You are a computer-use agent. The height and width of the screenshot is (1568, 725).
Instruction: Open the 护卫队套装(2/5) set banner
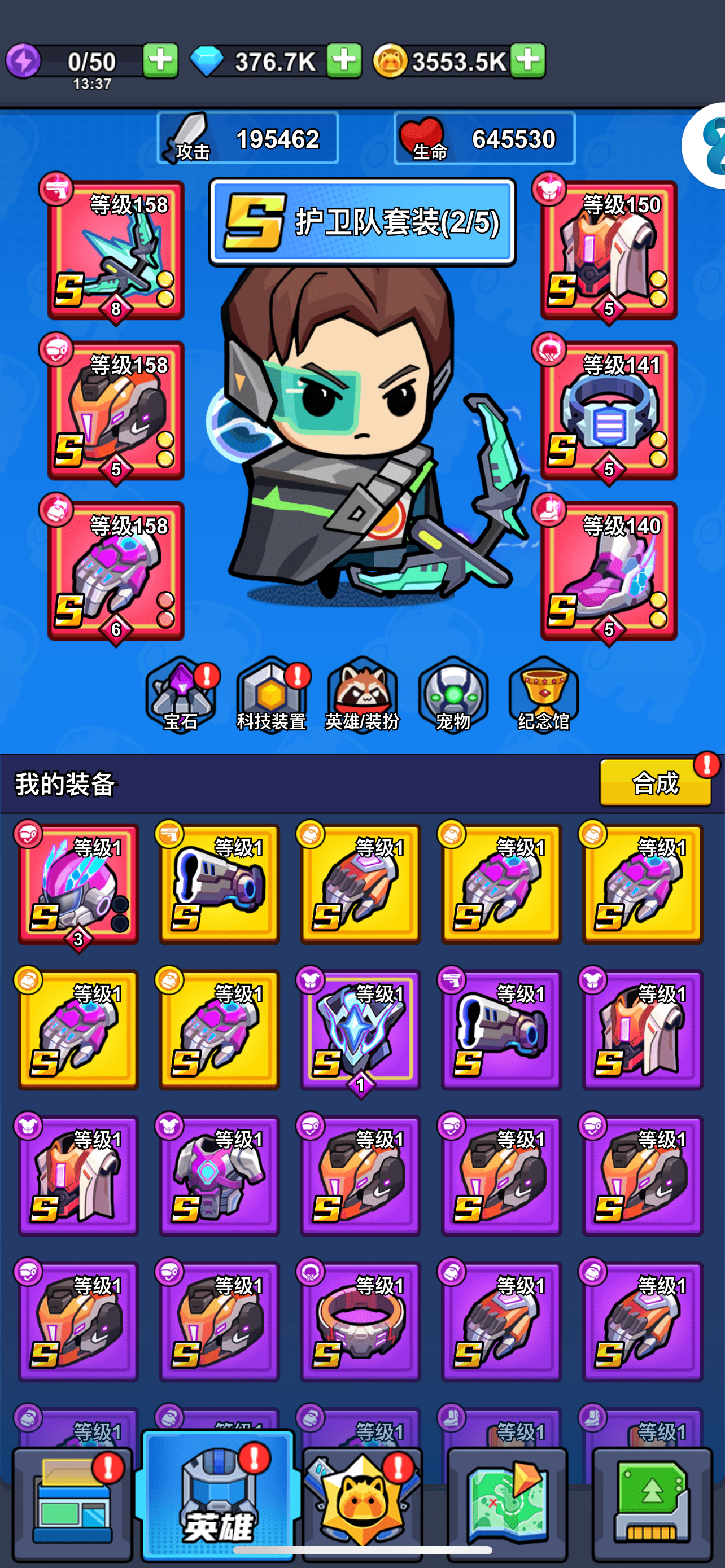coord(362,222)
